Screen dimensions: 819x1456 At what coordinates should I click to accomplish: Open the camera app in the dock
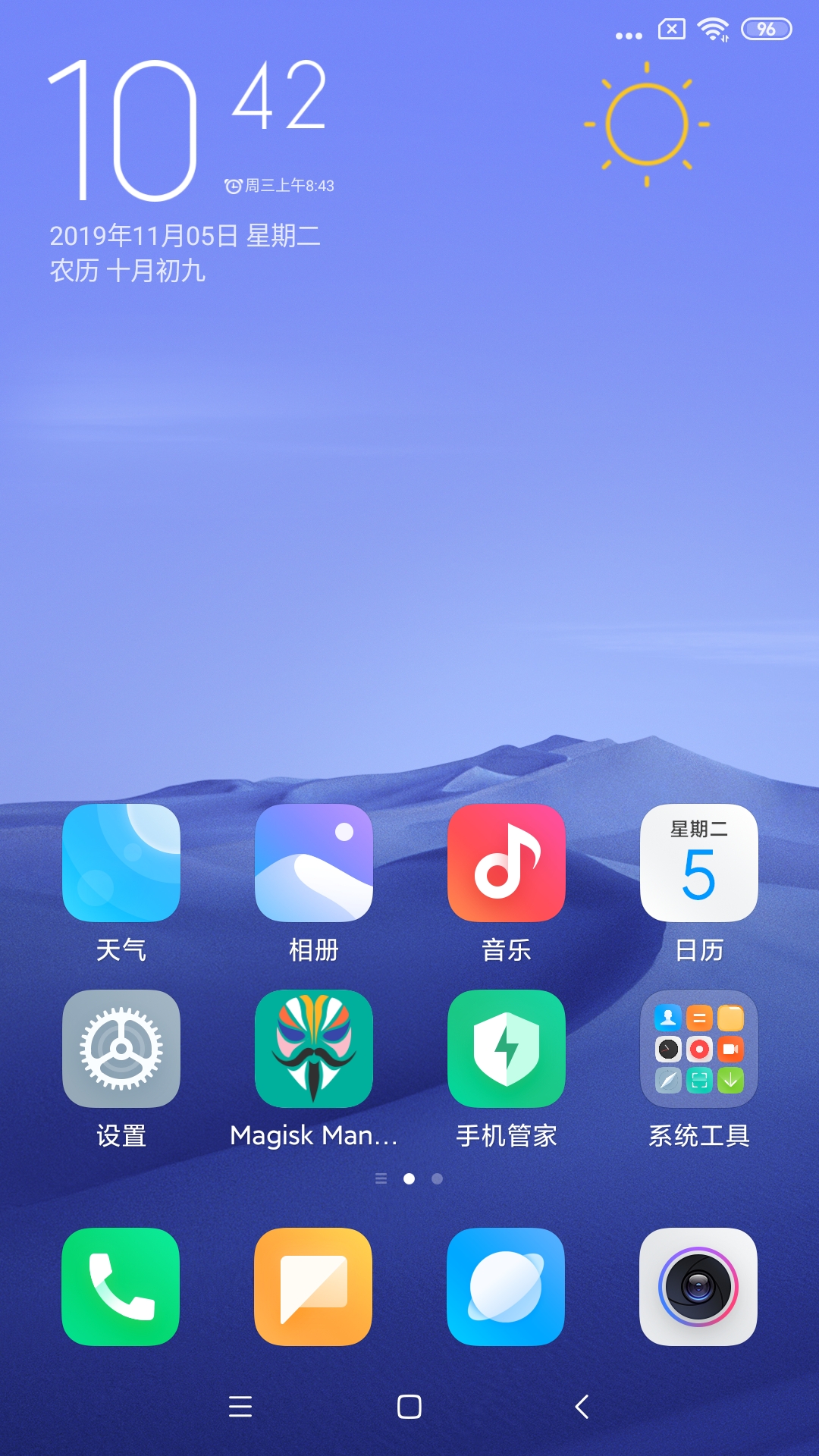pos(699,1287)
